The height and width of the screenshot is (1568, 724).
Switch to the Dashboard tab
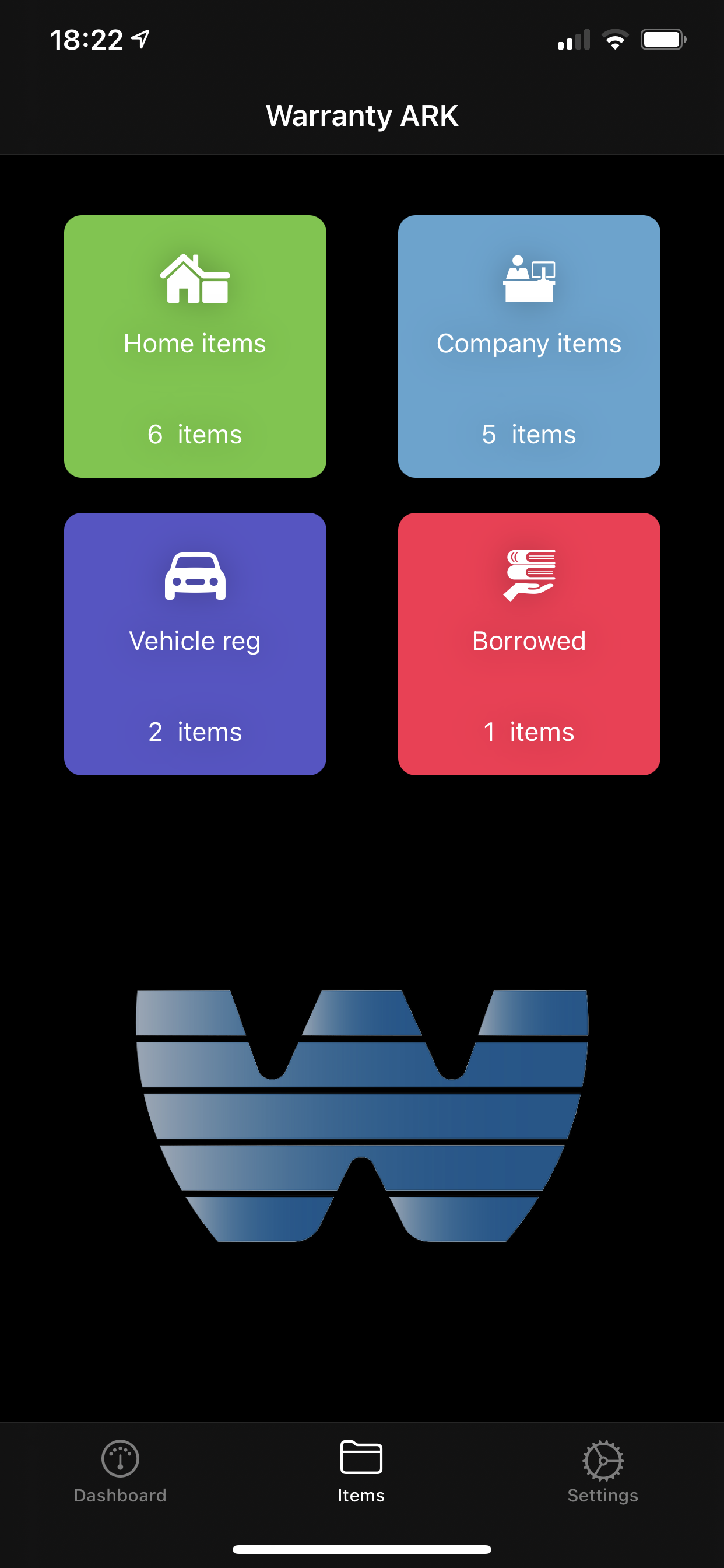coord(120,1471)
